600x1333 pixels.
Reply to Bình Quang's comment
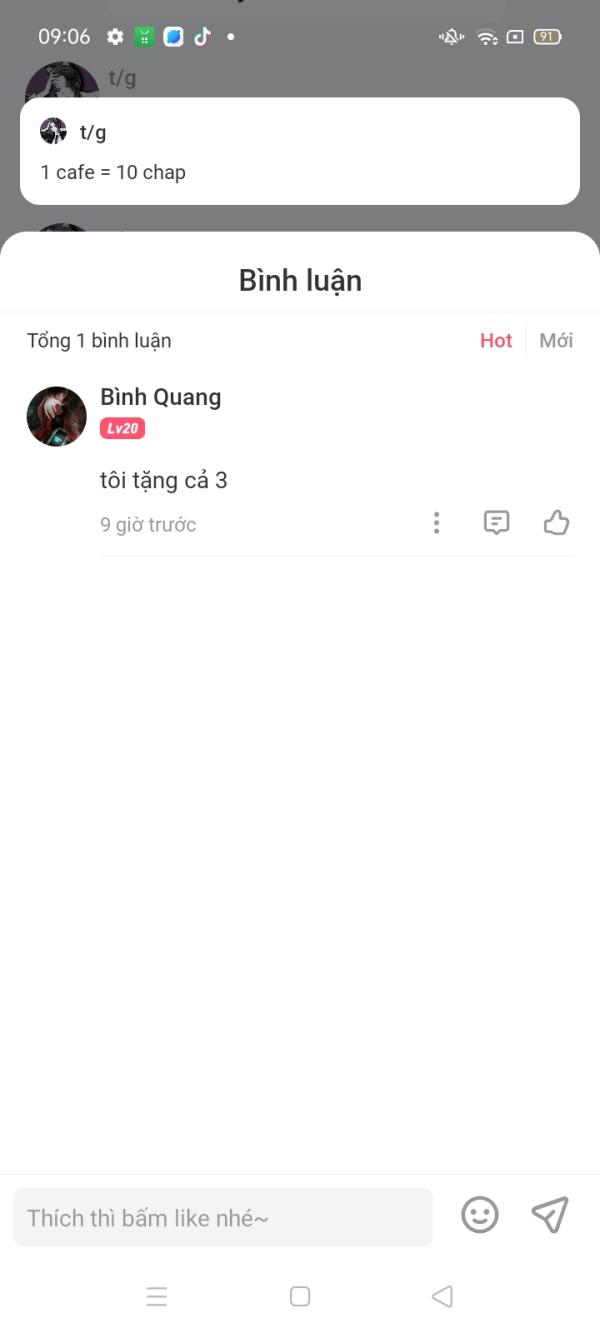pyautogui.click(x=496, y=523)
